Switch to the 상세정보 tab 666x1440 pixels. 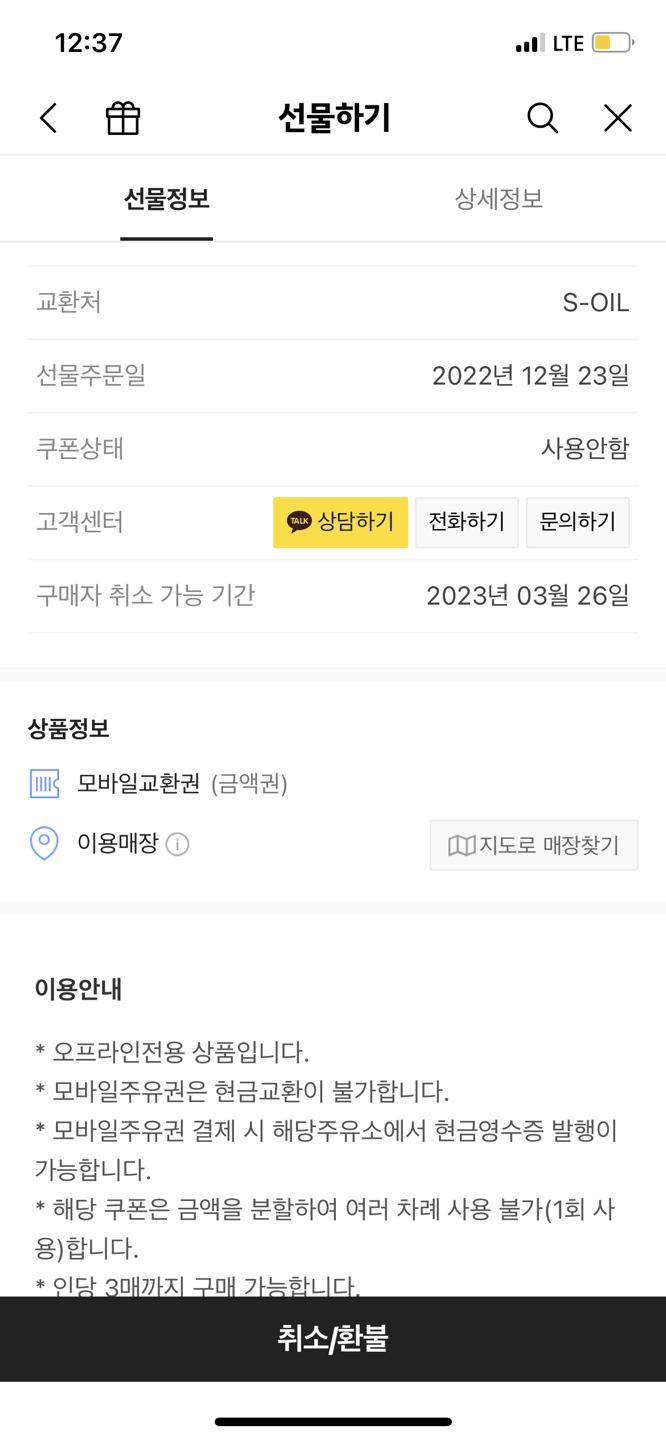[x=499, y=198]
